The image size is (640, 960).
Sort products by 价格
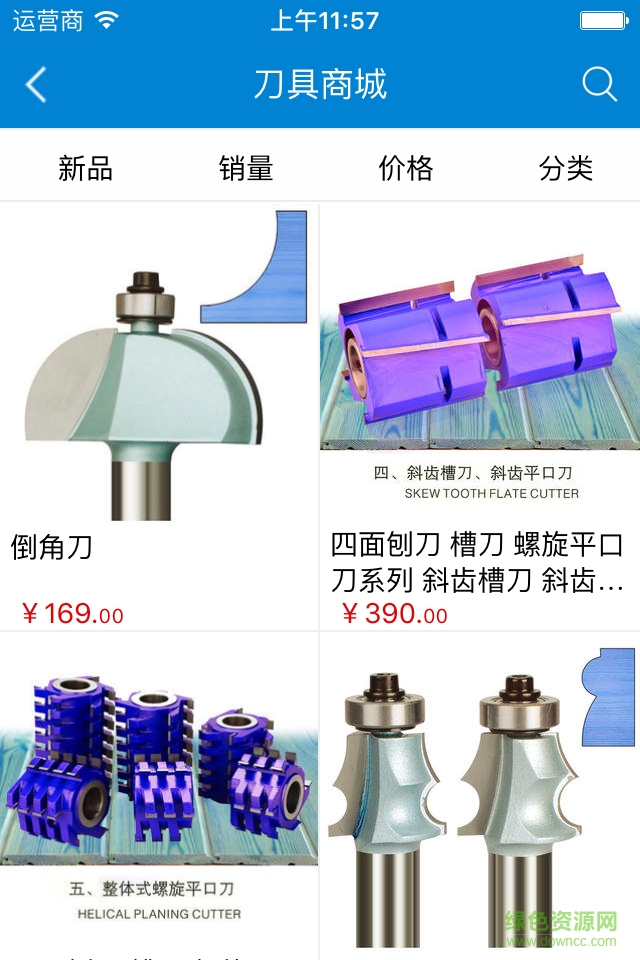pos(405,168)
